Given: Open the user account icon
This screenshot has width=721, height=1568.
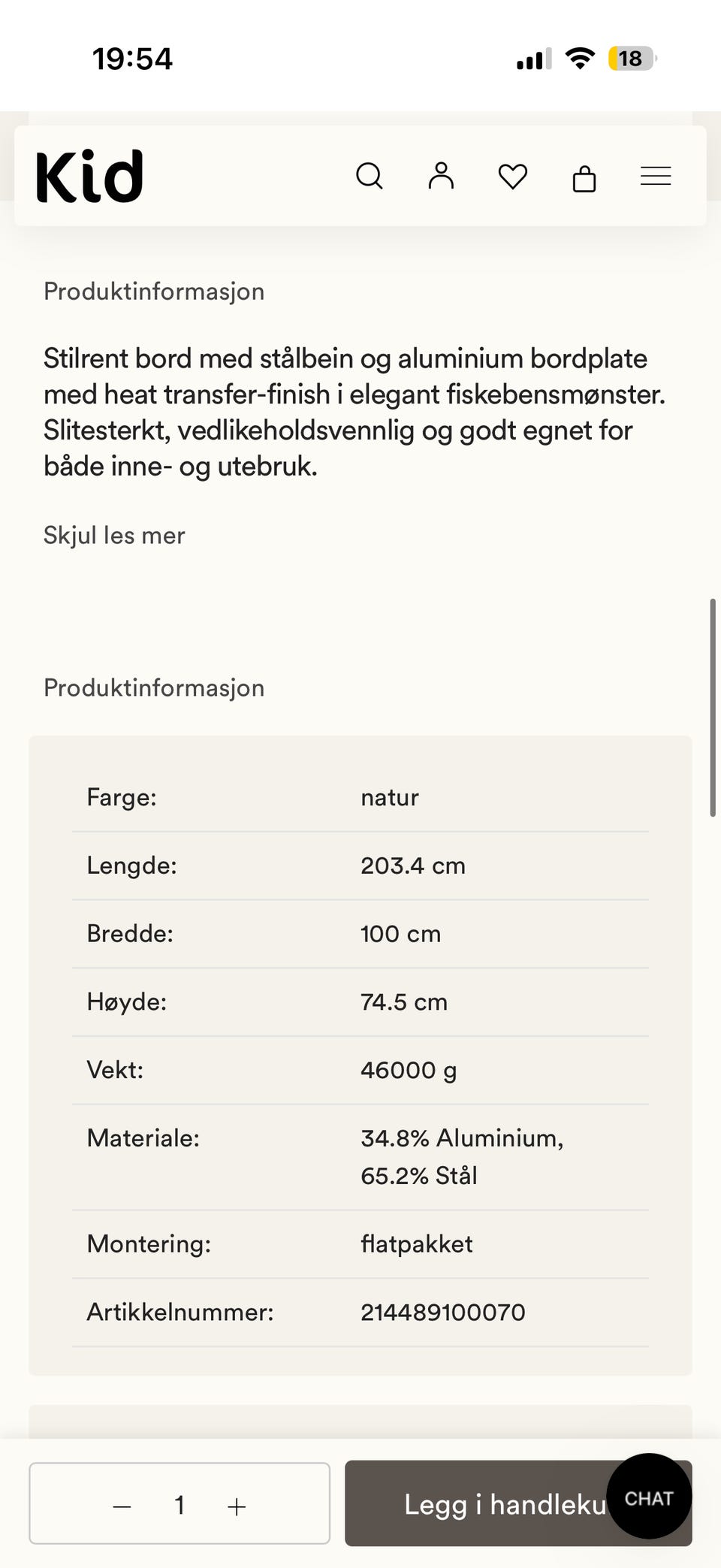Looking at the screenshot, I should [441, 176].
